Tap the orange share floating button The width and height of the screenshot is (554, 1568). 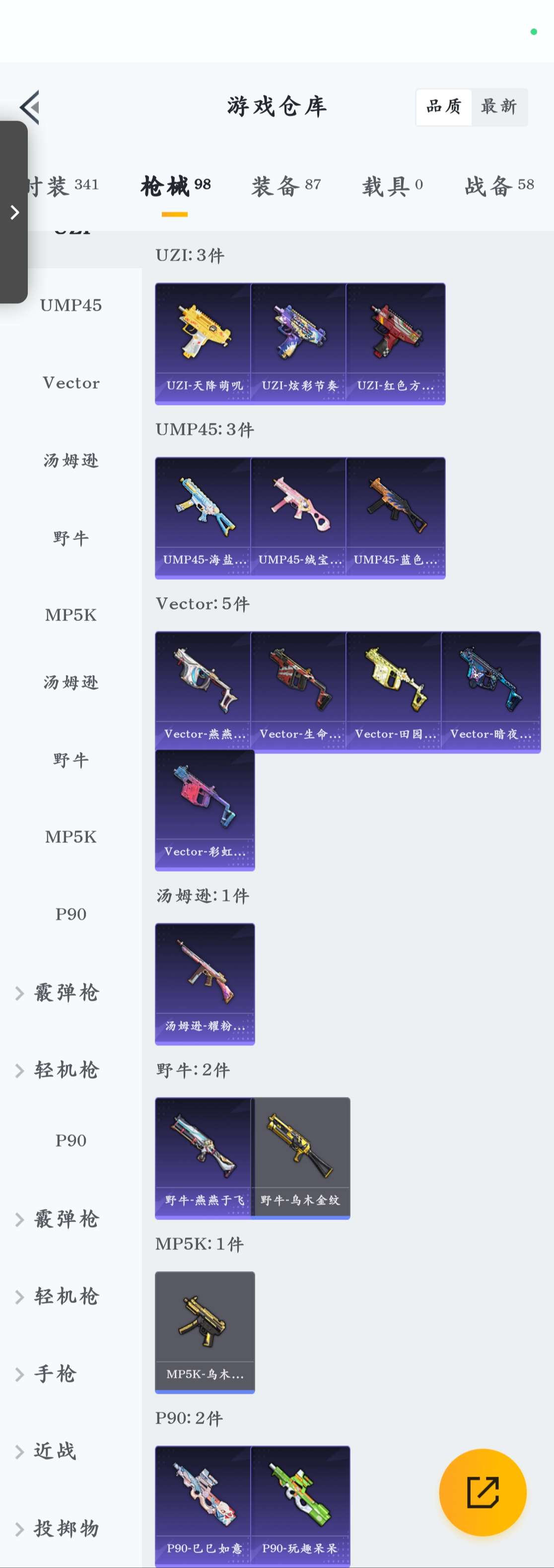pos(483,1492)
